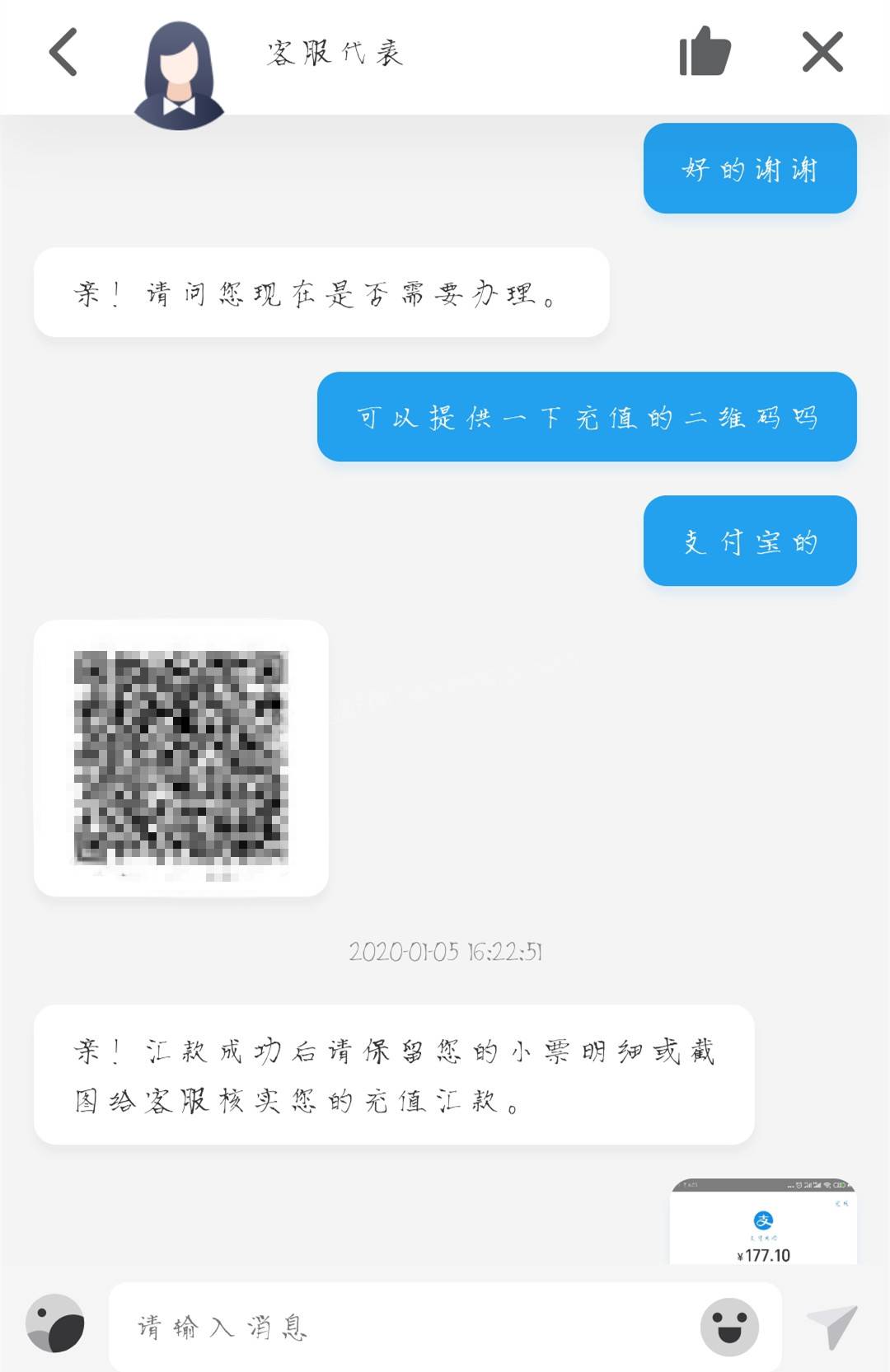
Task: Select the 好的谢谢 message bubble
Action: [749, 171]
